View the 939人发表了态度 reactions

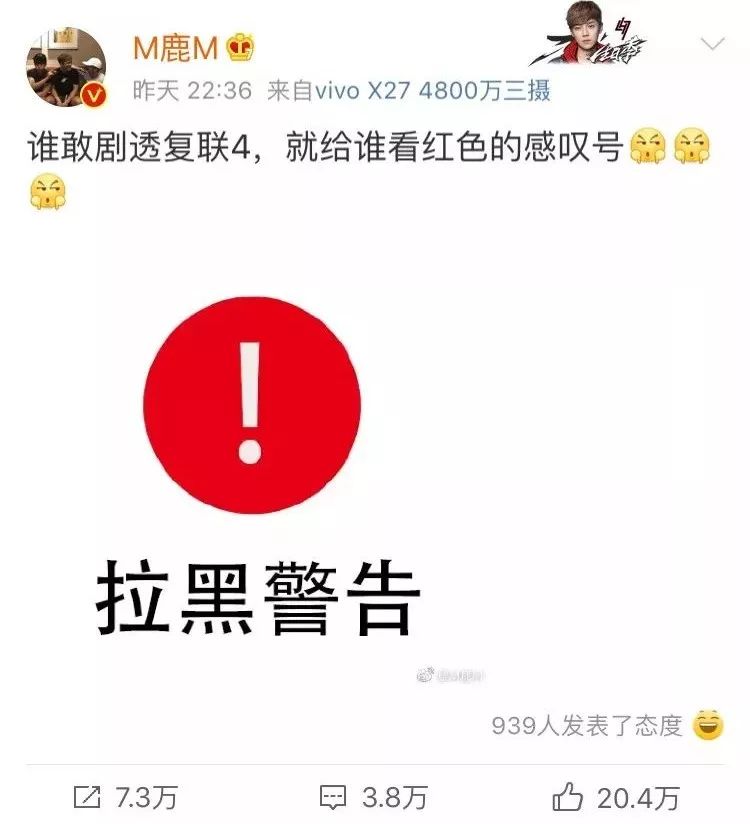click(586, 725)
